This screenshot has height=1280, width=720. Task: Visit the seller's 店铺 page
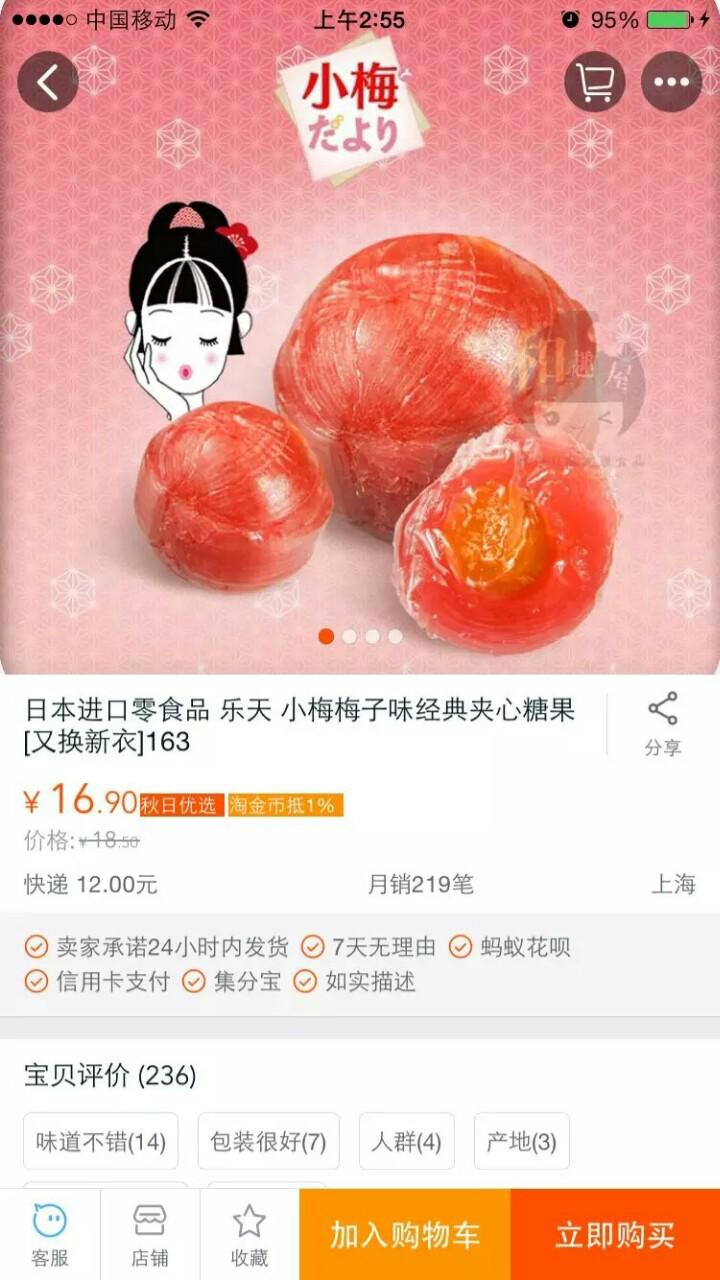tap(149, 1234)
